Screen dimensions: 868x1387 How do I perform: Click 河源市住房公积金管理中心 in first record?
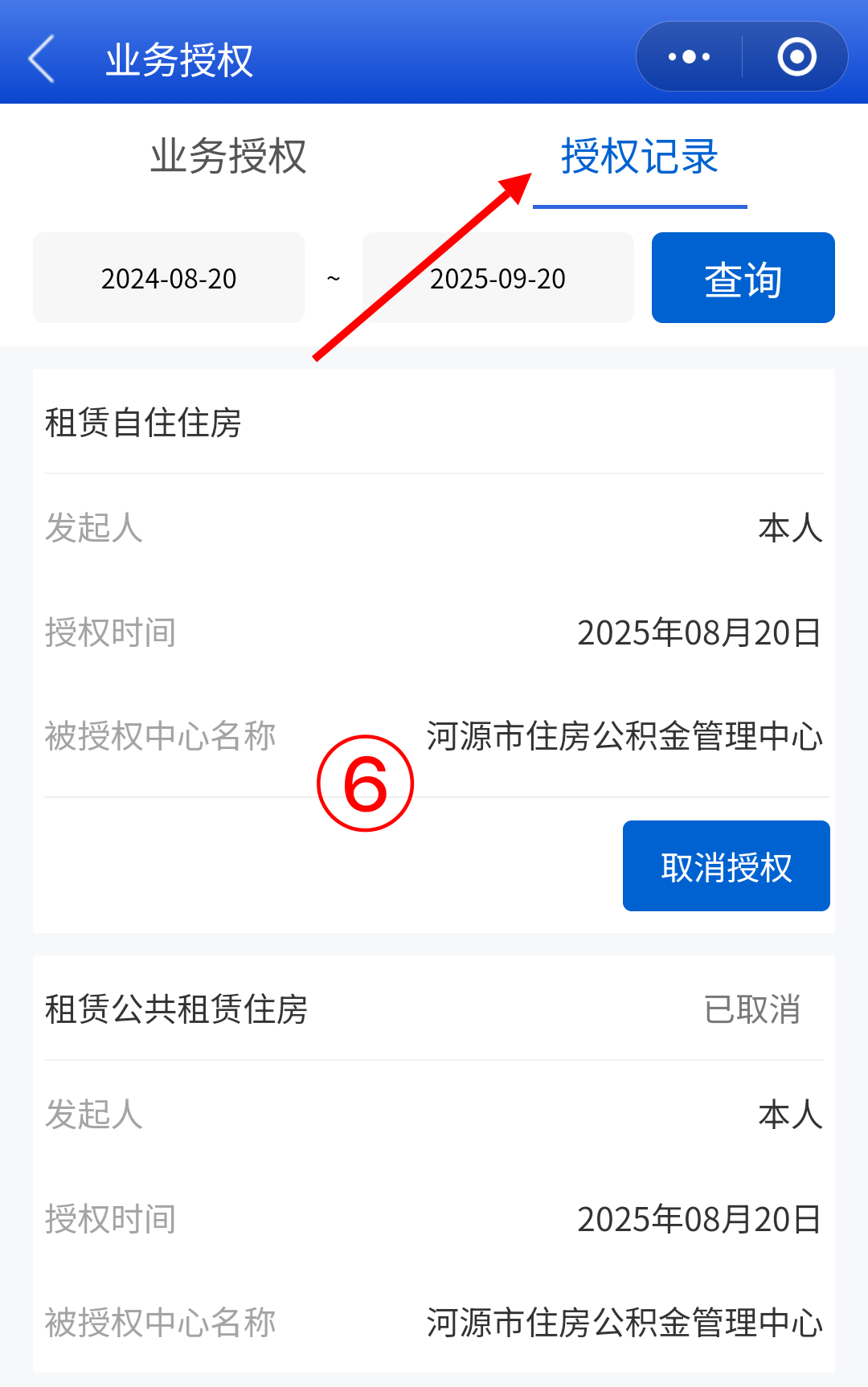624,737
